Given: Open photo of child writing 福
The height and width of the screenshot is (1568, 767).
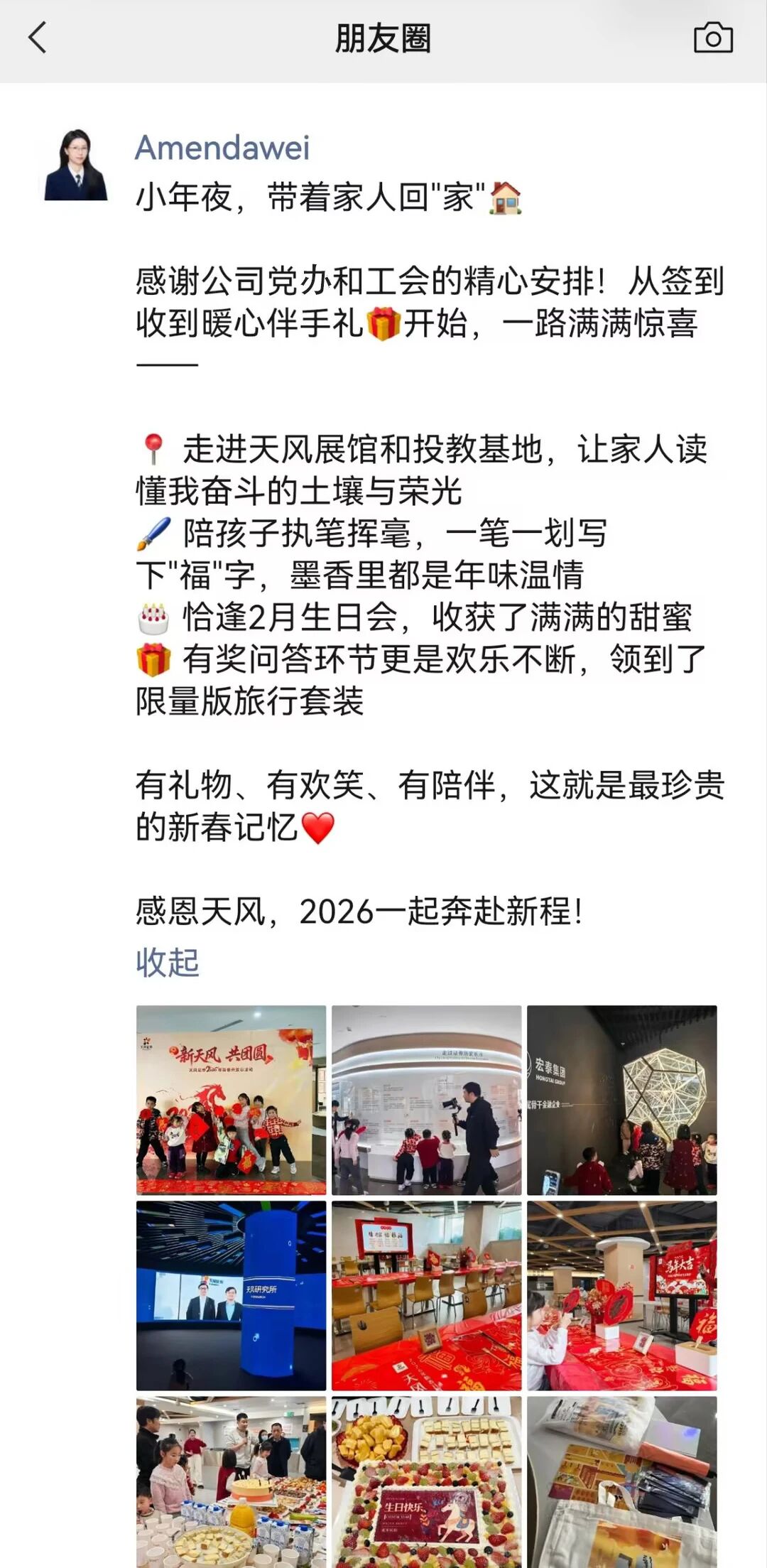Looking at the screenshot, I should click(x=621, y=1295).
